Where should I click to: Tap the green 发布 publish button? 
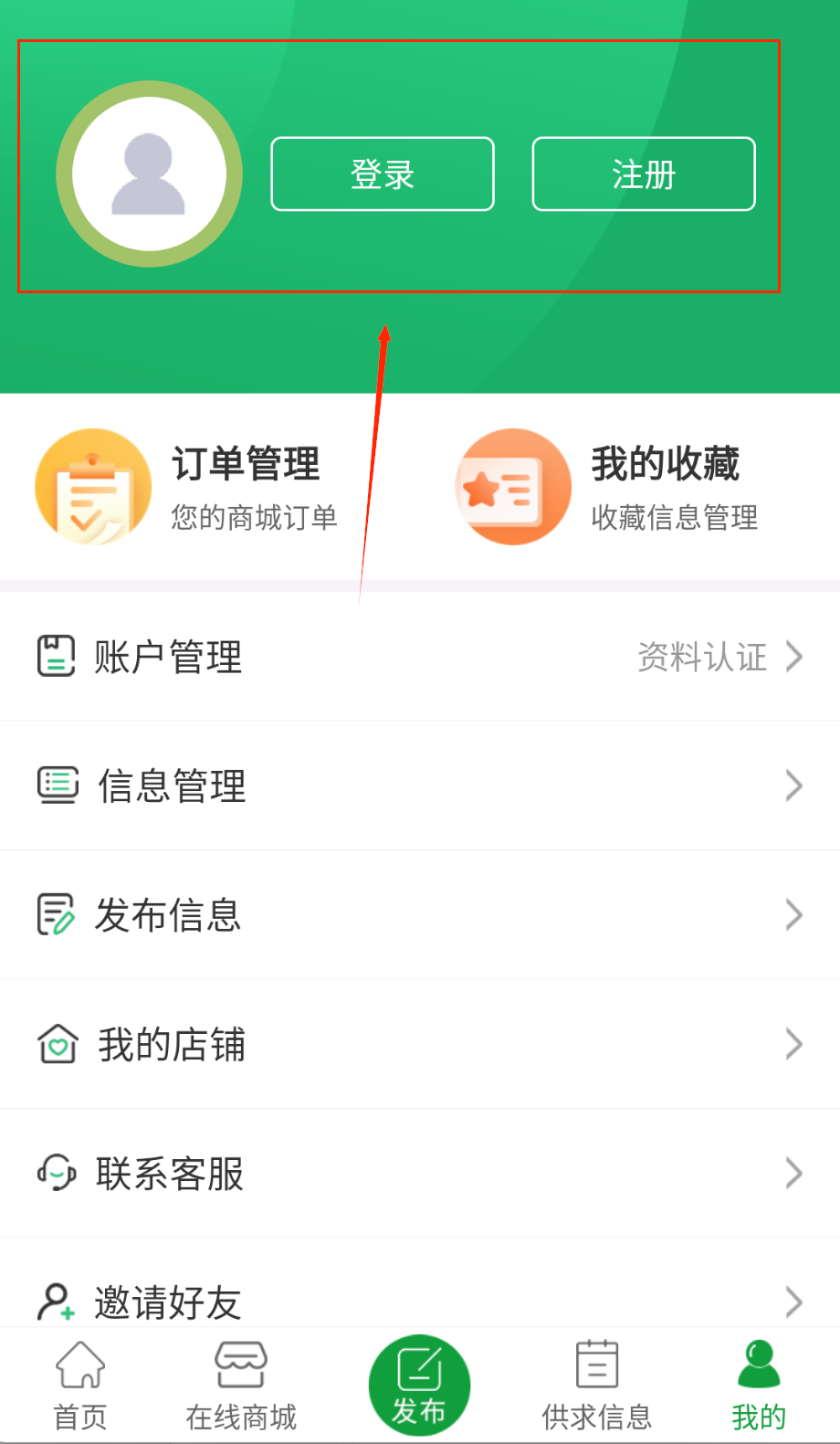pyautogui.click(x=419, y=1385)
